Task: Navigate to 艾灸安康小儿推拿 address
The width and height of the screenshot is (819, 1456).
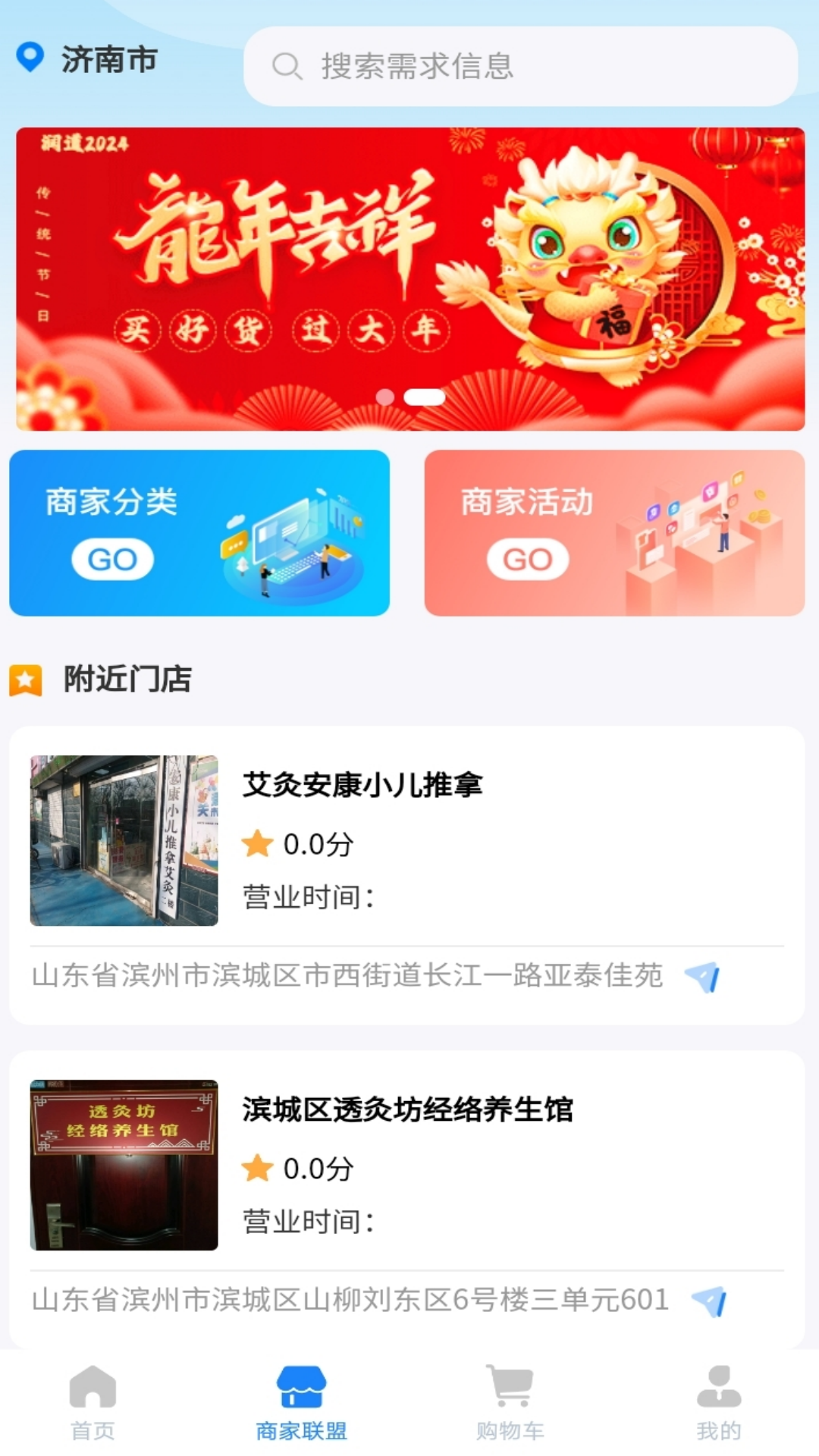Action: (x=702, y=977)
